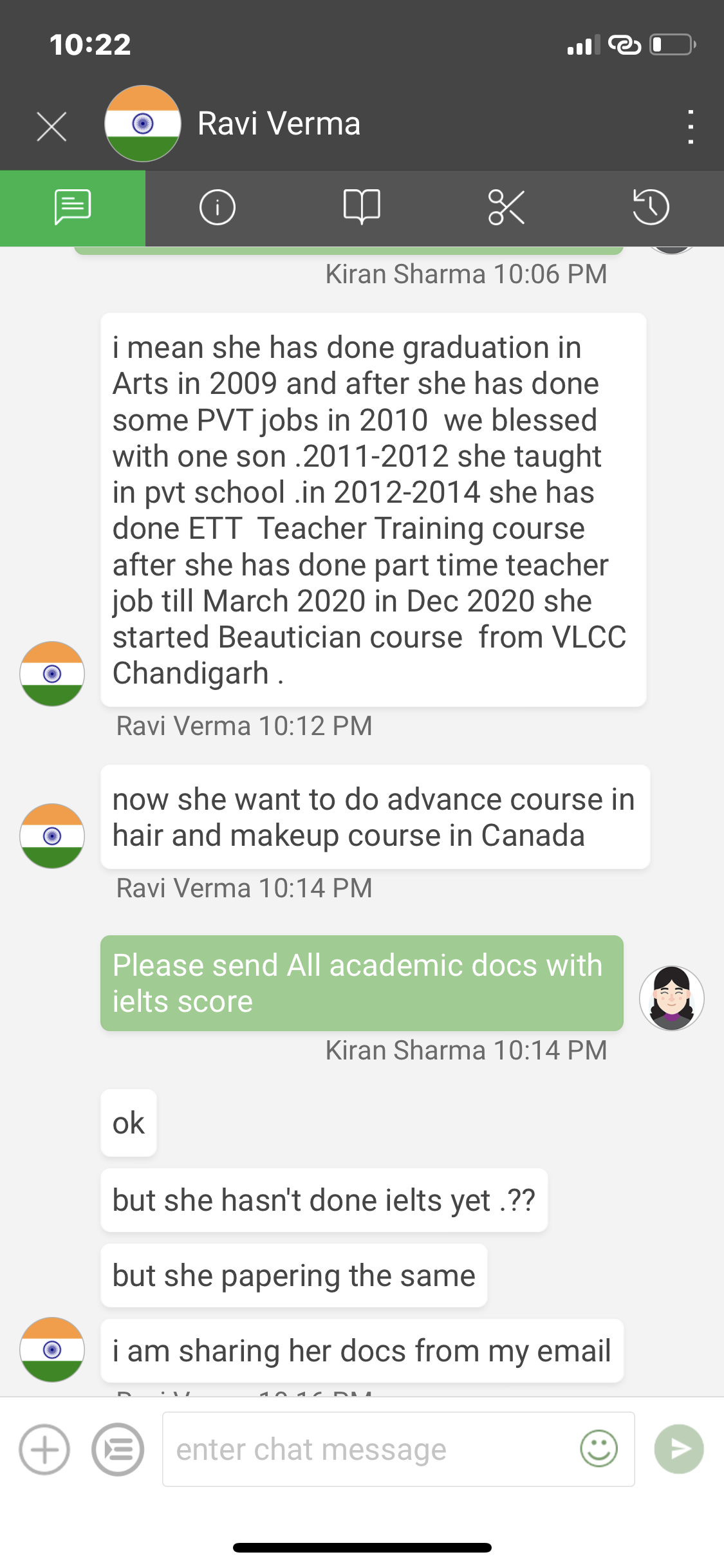724x1568 pixels.
Task: View the chat history clock tab
Action: click(x=651, y=207)
